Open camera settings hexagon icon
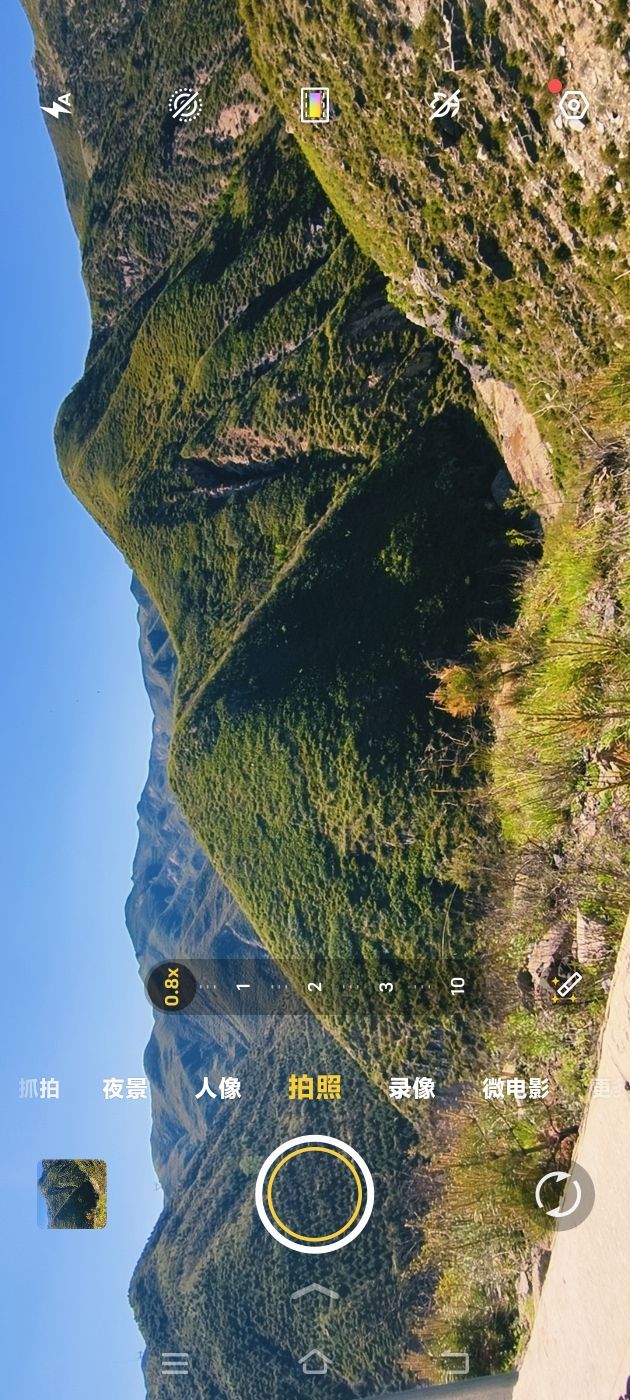 [573, 106]
